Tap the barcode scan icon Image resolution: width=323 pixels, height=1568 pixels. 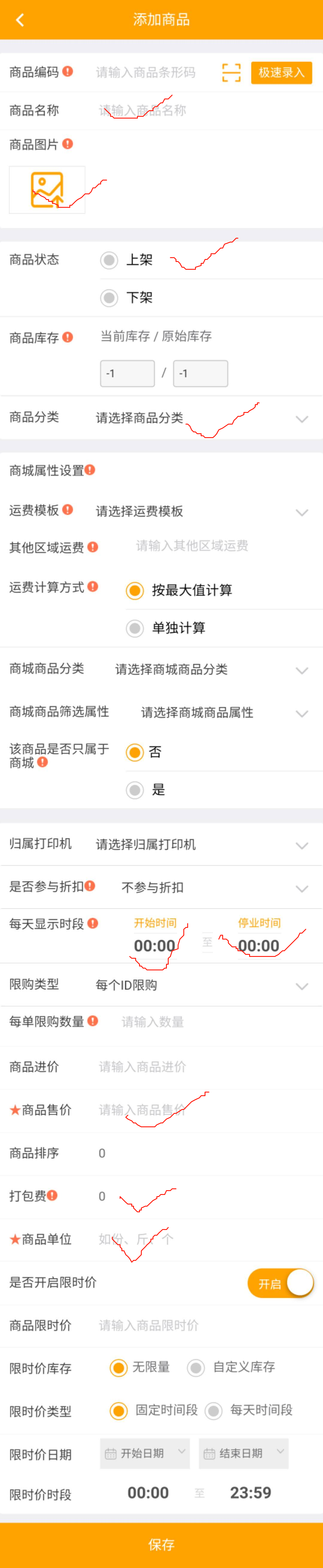click(231, 72)
